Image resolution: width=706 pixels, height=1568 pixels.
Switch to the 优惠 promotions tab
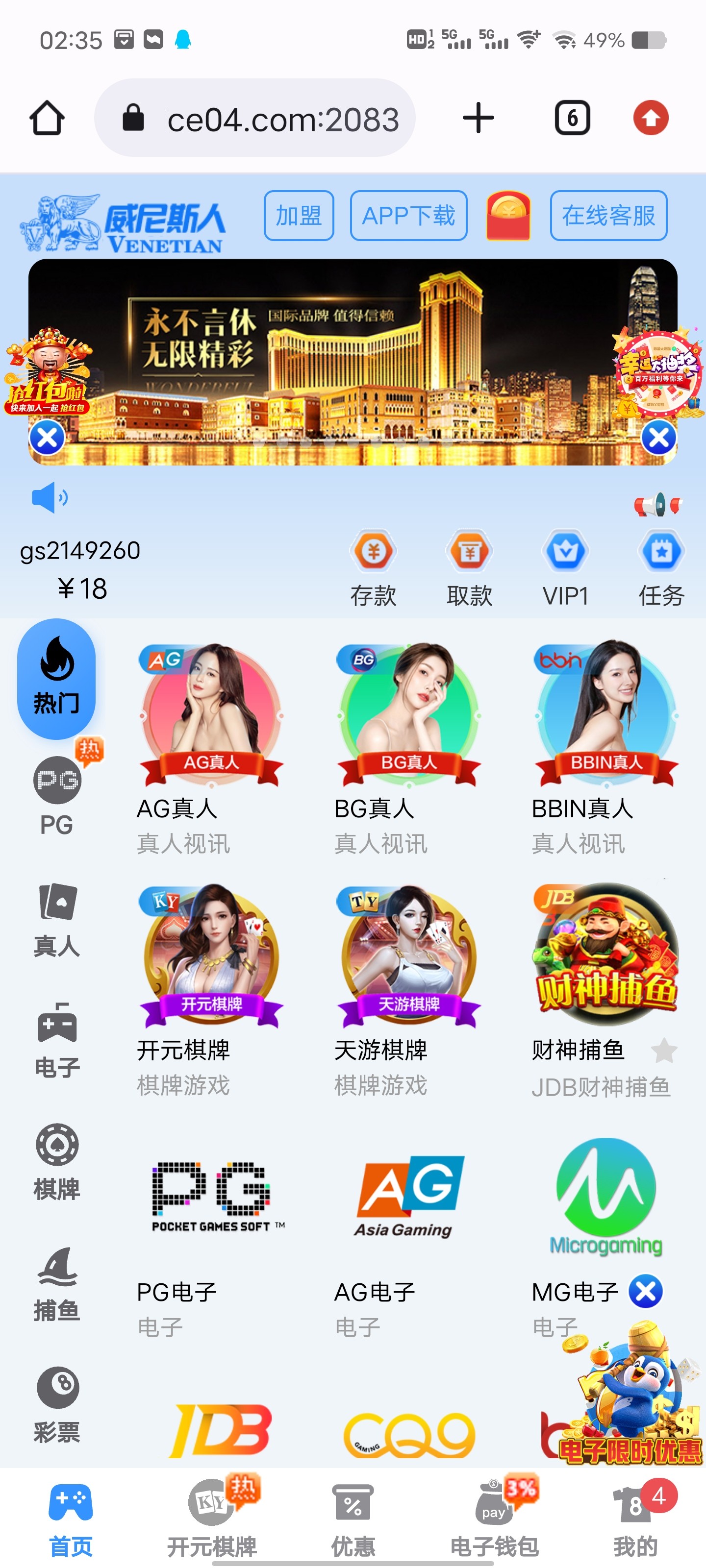coord(353,1519)
